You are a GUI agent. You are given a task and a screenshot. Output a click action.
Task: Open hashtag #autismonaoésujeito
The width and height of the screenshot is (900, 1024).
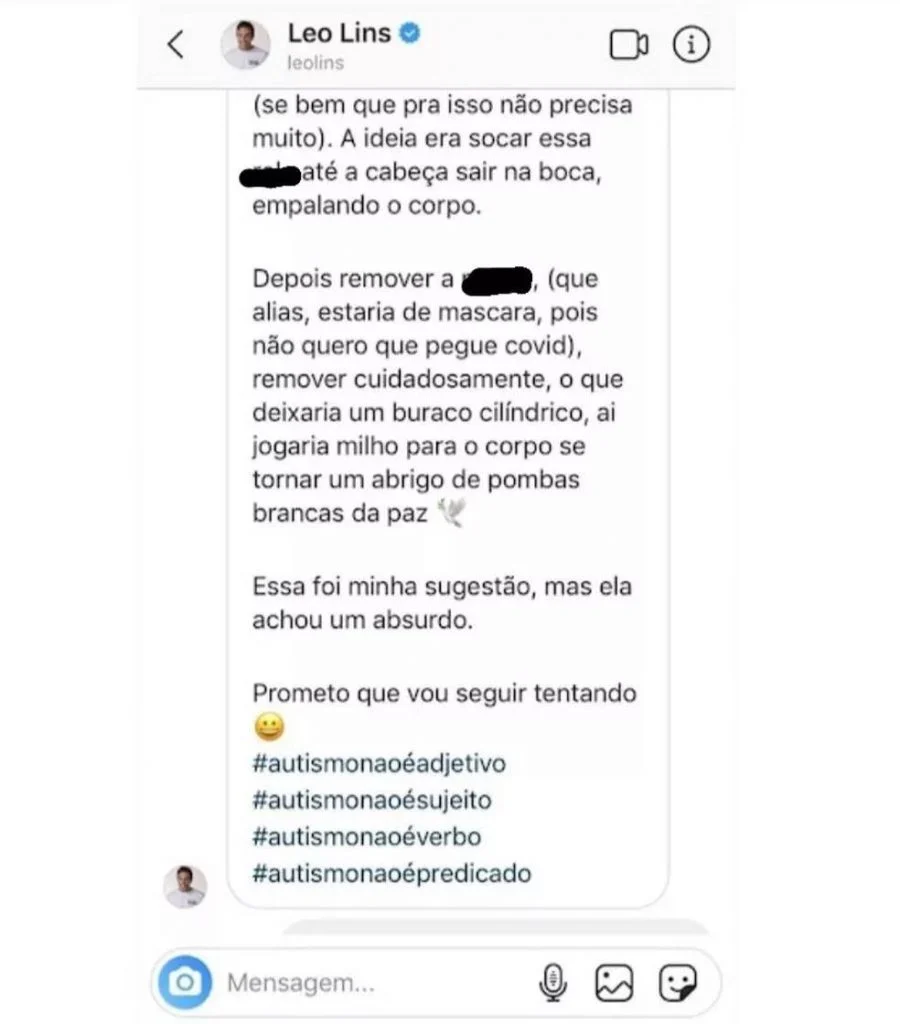372,800
